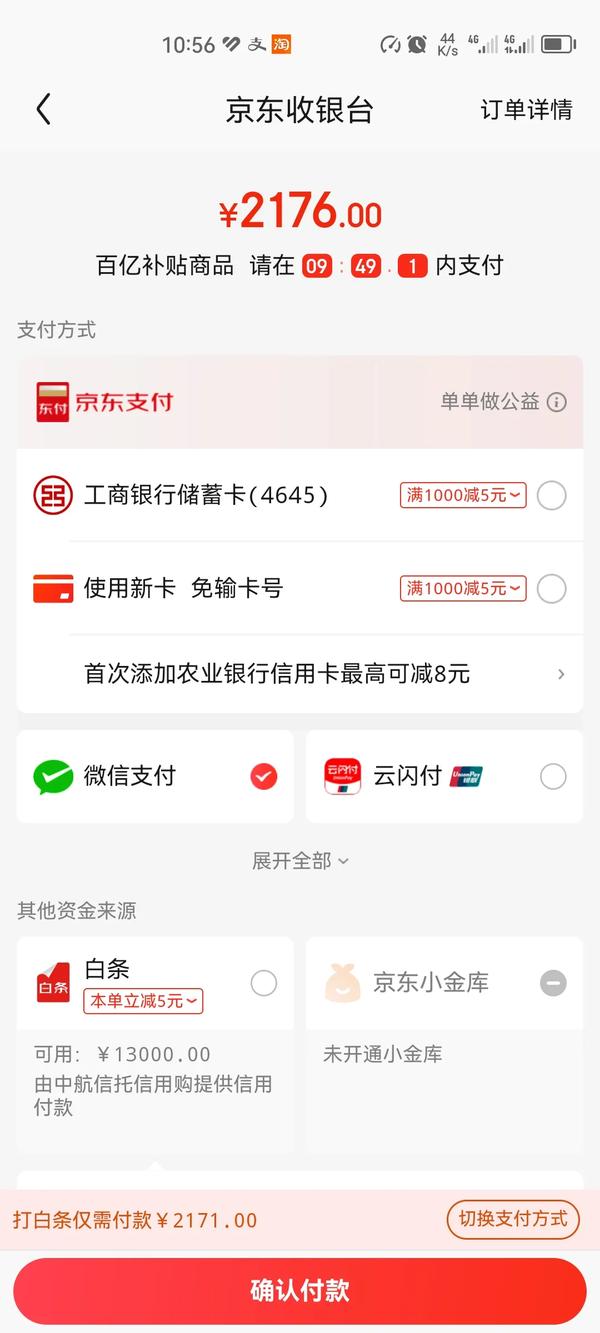The image size is (600, 1333).
Task: Select 云闪付 as payment method
Action: coord(444,776)
